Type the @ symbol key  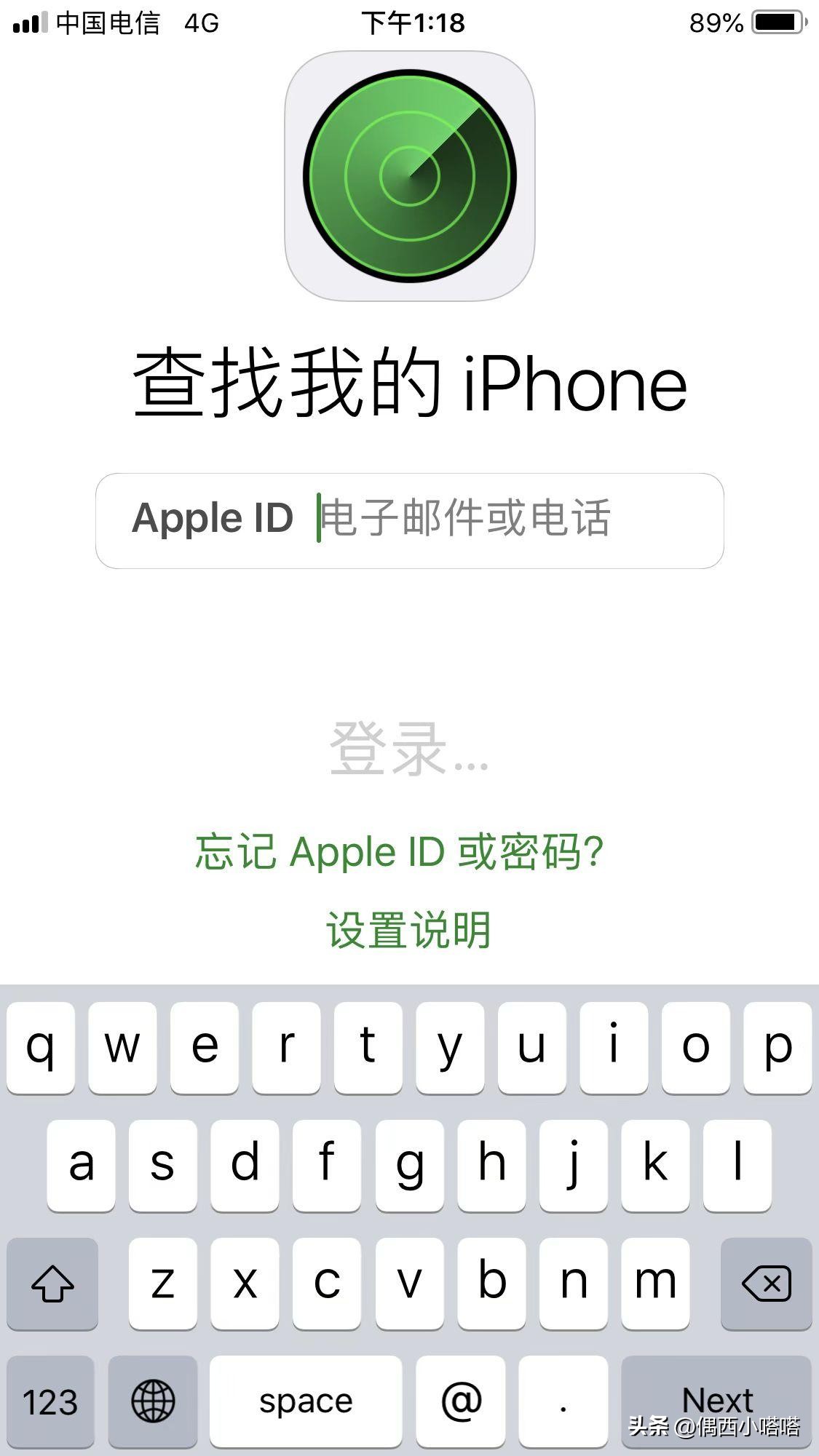point(461,1400)
